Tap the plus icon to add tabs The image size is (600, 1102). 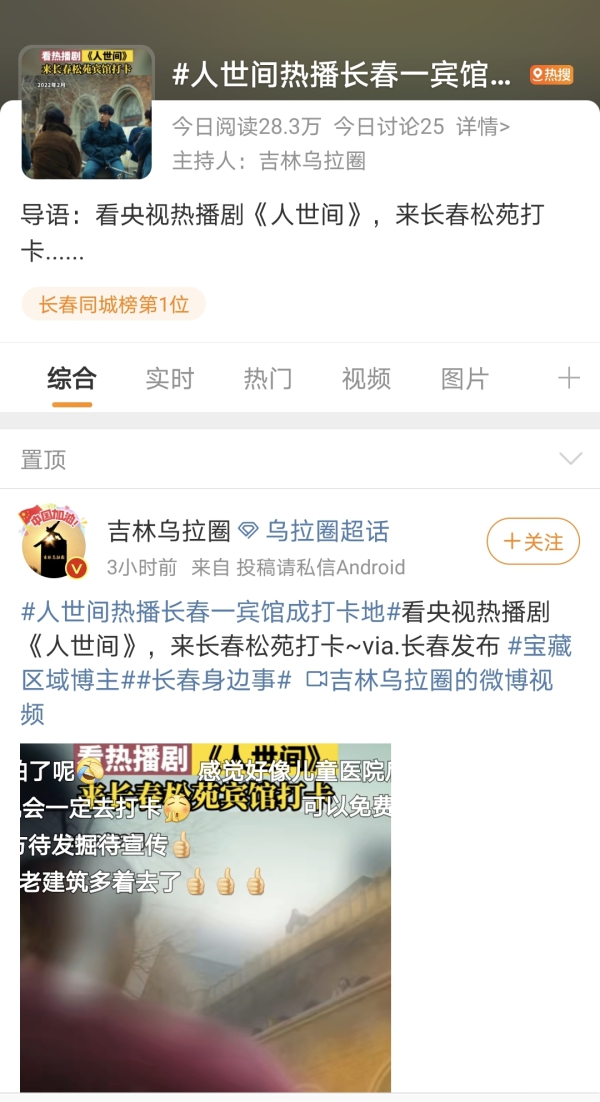tap(568, 378)
